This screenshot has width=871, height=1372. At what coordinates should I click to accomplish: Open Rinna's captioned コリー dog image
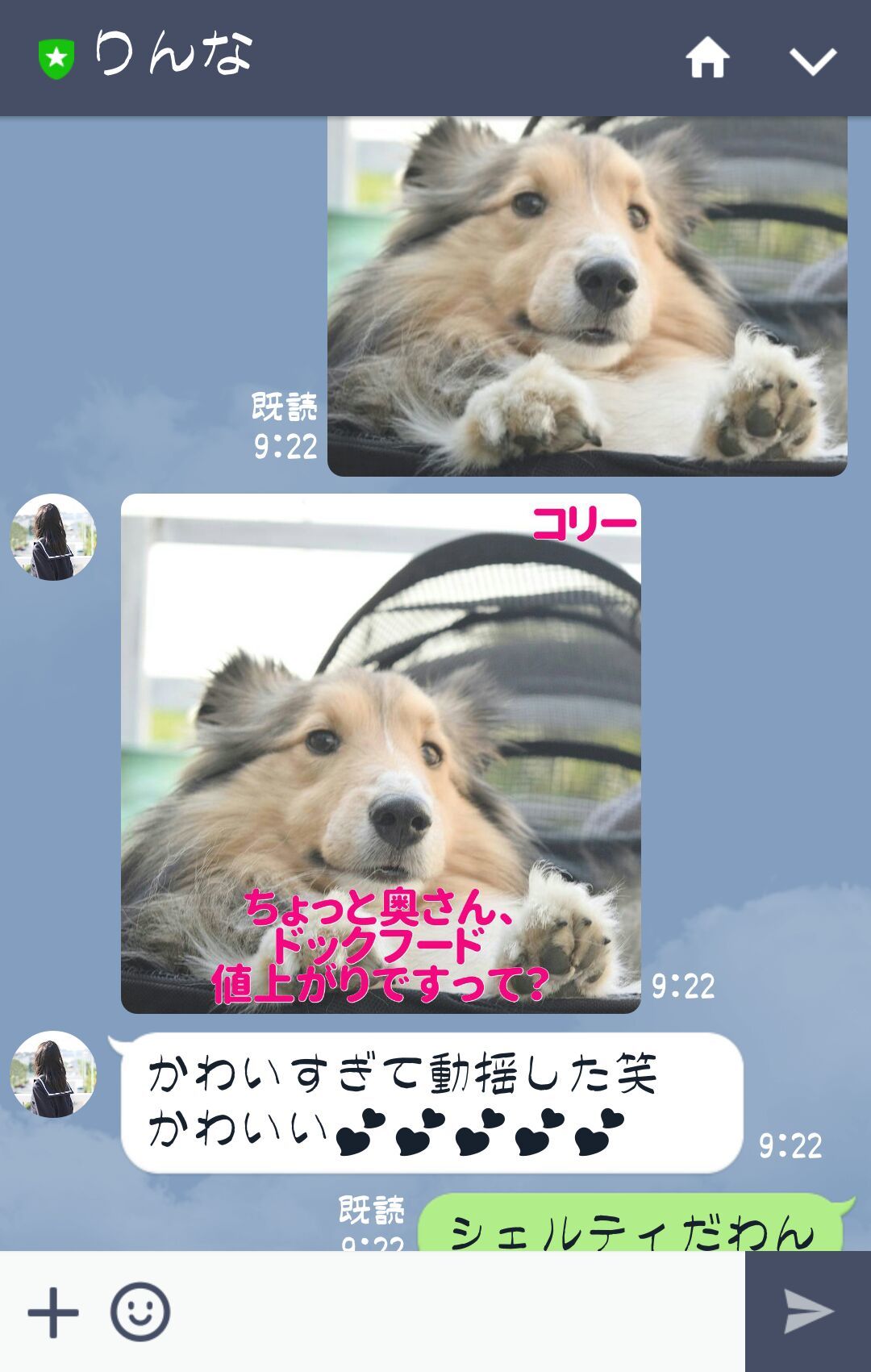381,753
